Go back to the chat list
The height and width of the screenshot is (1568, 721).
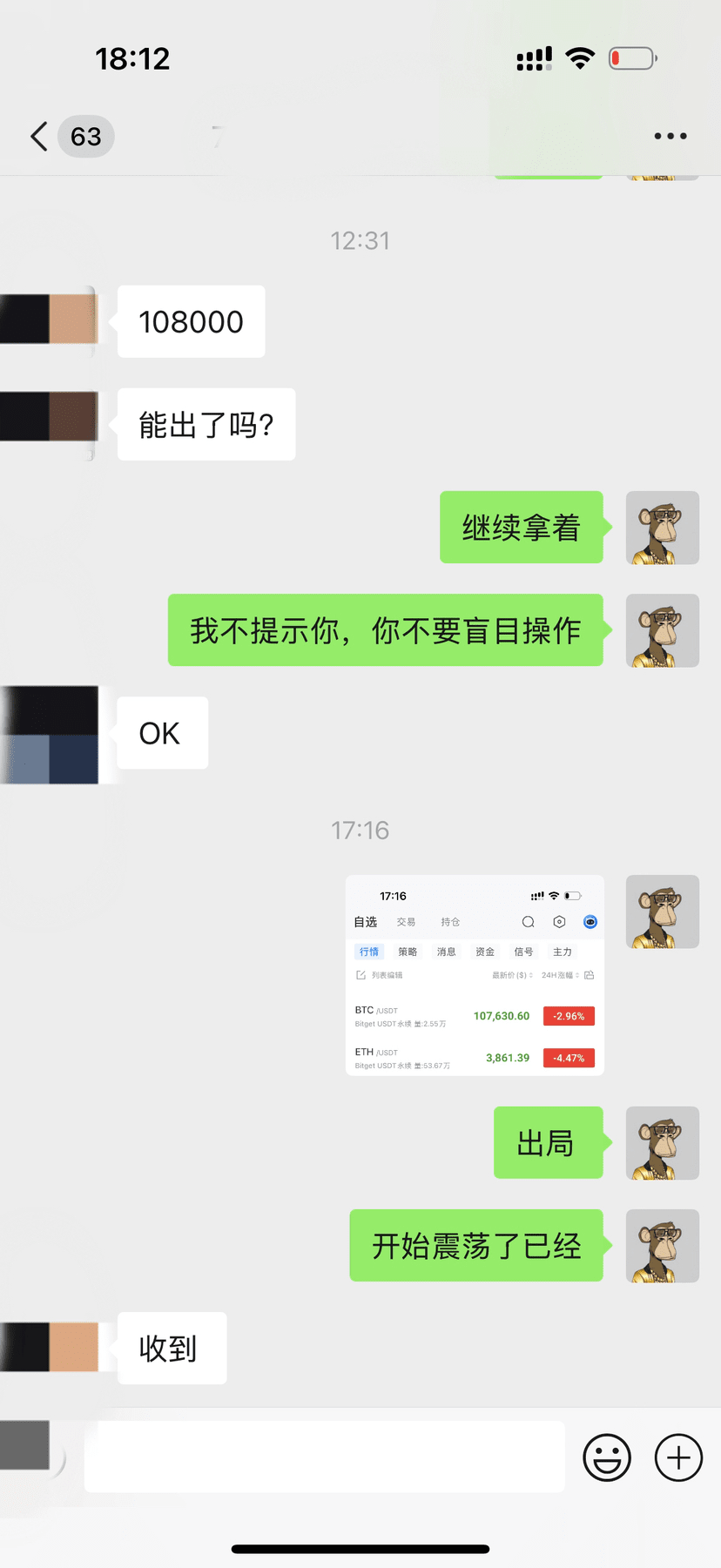pyautogui.click(x=40, y=137)
